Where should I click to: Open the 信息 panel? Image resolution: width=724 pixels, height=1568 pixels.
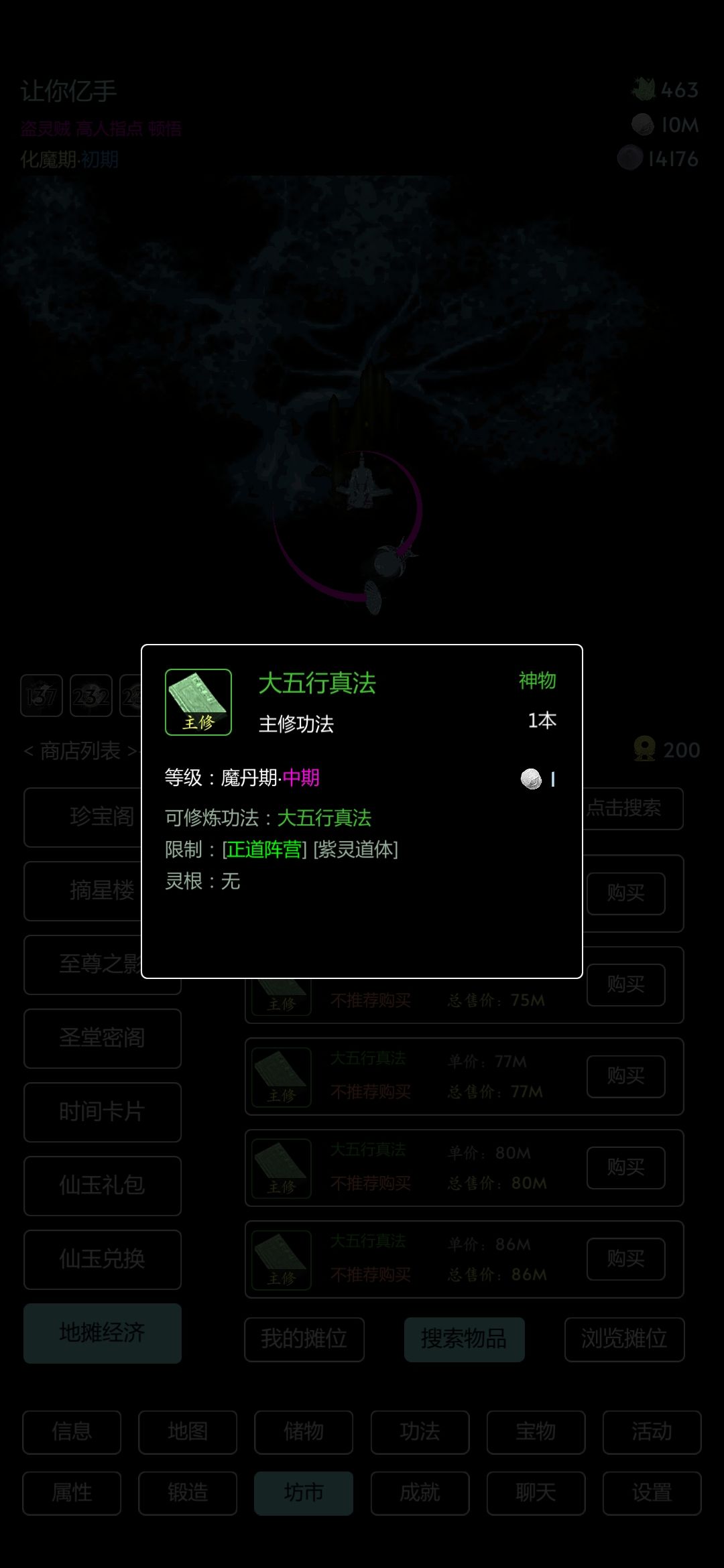pos(72,1432)
